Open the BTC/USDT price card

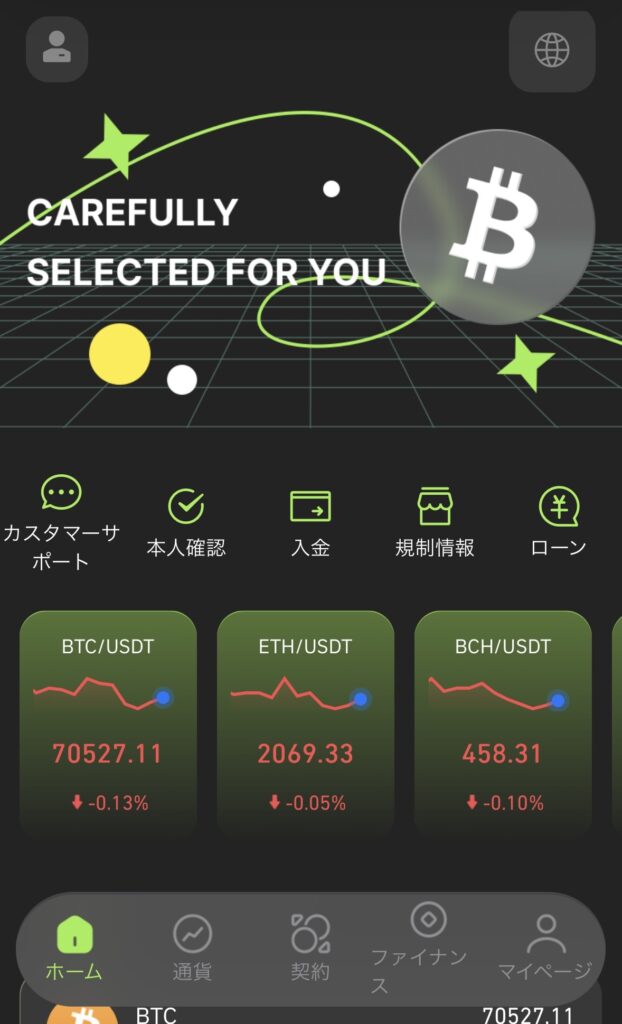[x=108, y=722]
